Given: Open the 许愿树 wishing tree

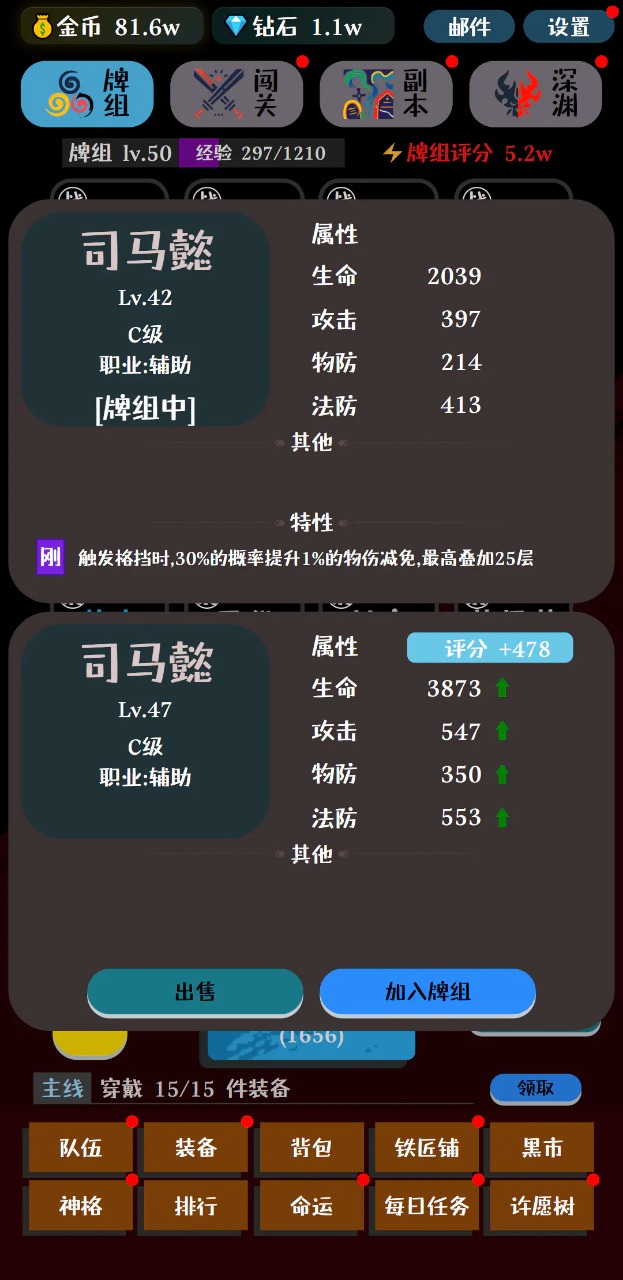Looking at the screenshot, I should (542, 1206).
